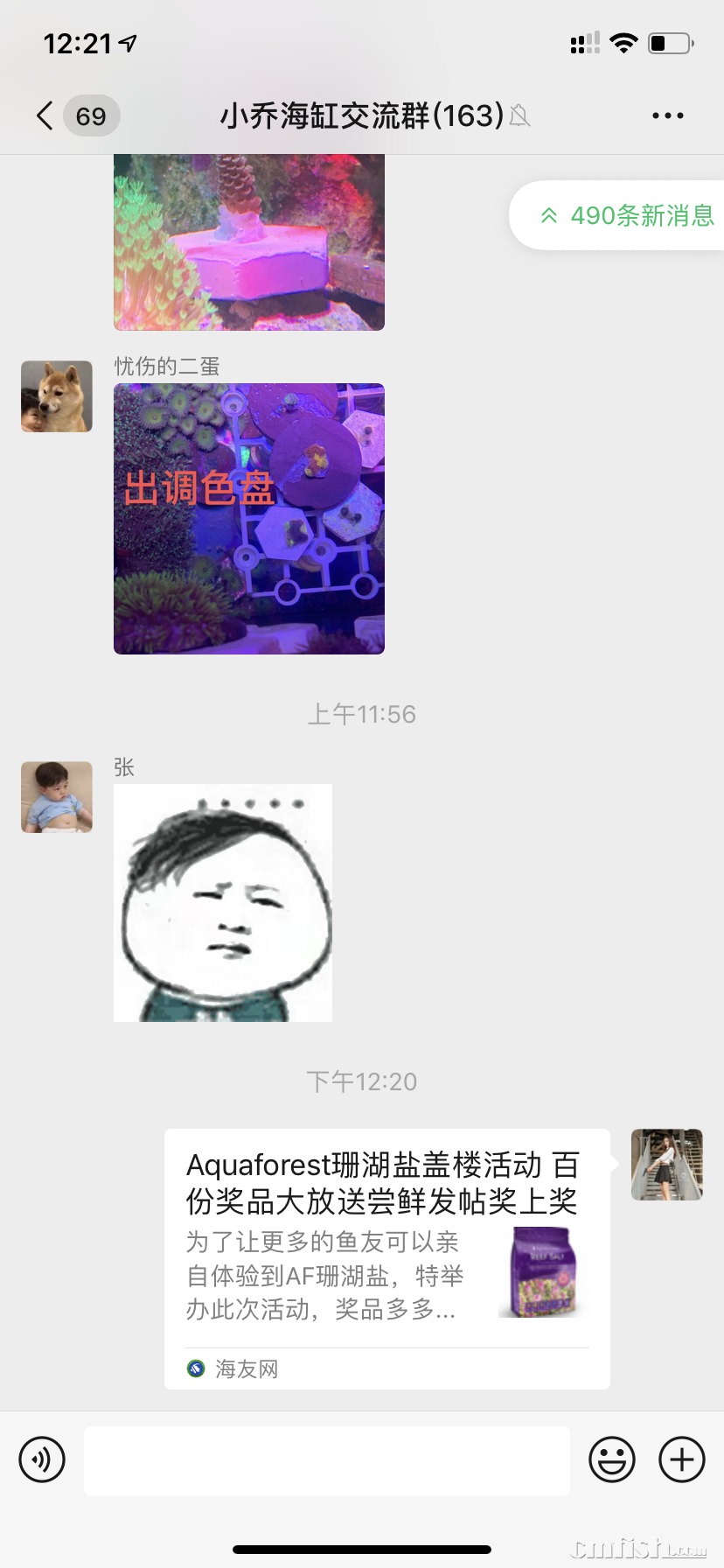Go back to the chat list
Image resolution: width=724 pixels, height=1568 pixels.
(x=45, y=115)
